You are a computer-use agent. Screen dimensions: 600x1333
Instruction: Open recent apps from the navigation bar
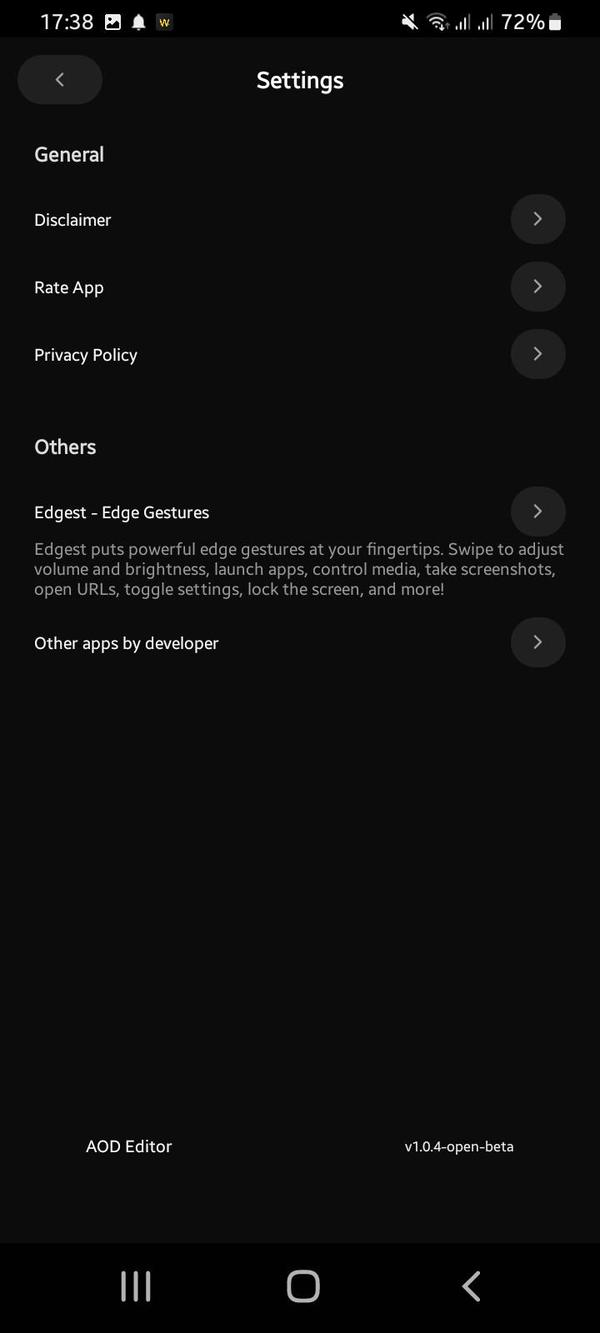(x=136, y=1286)
